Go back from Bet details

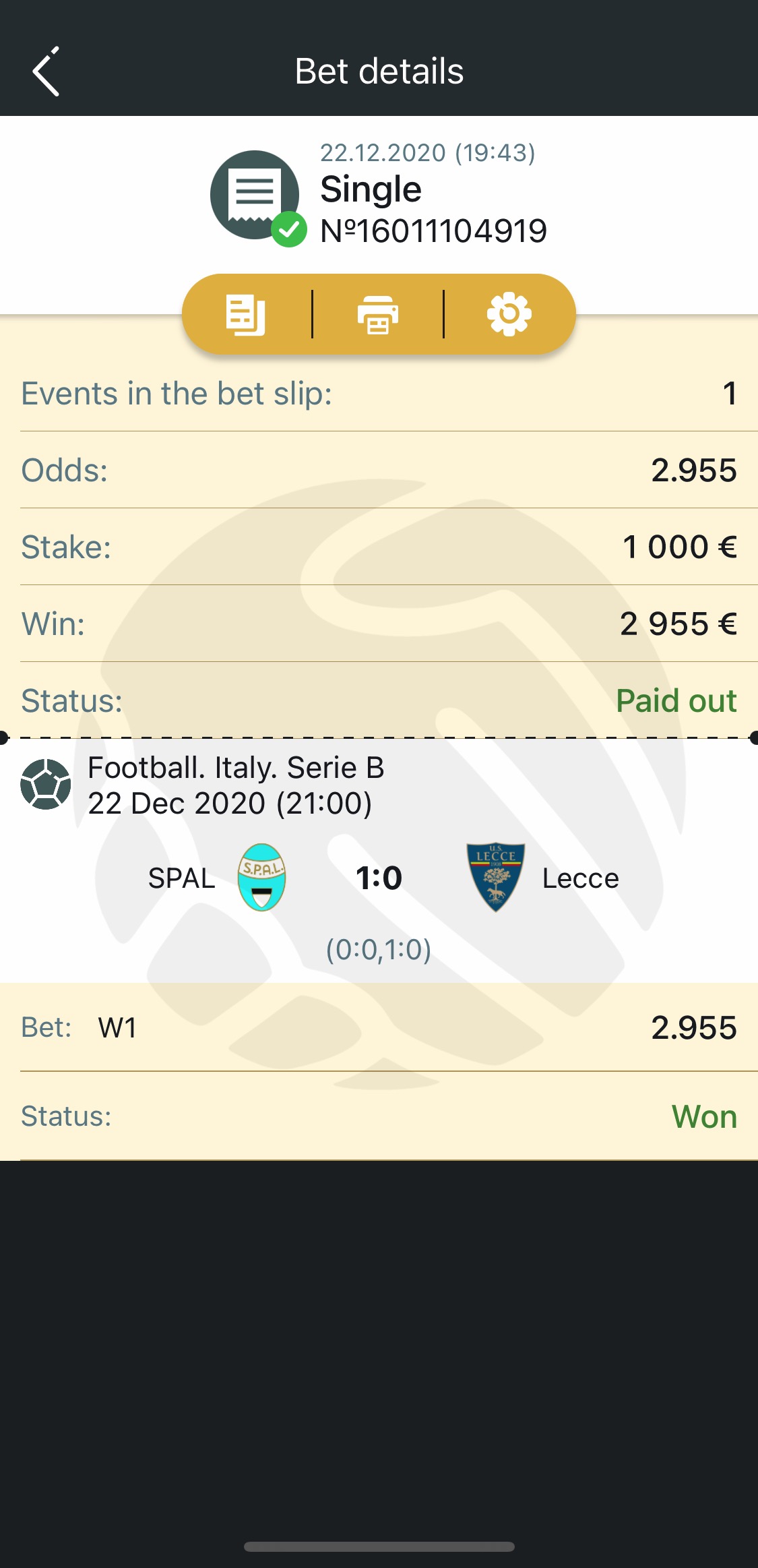click(46, 71)
